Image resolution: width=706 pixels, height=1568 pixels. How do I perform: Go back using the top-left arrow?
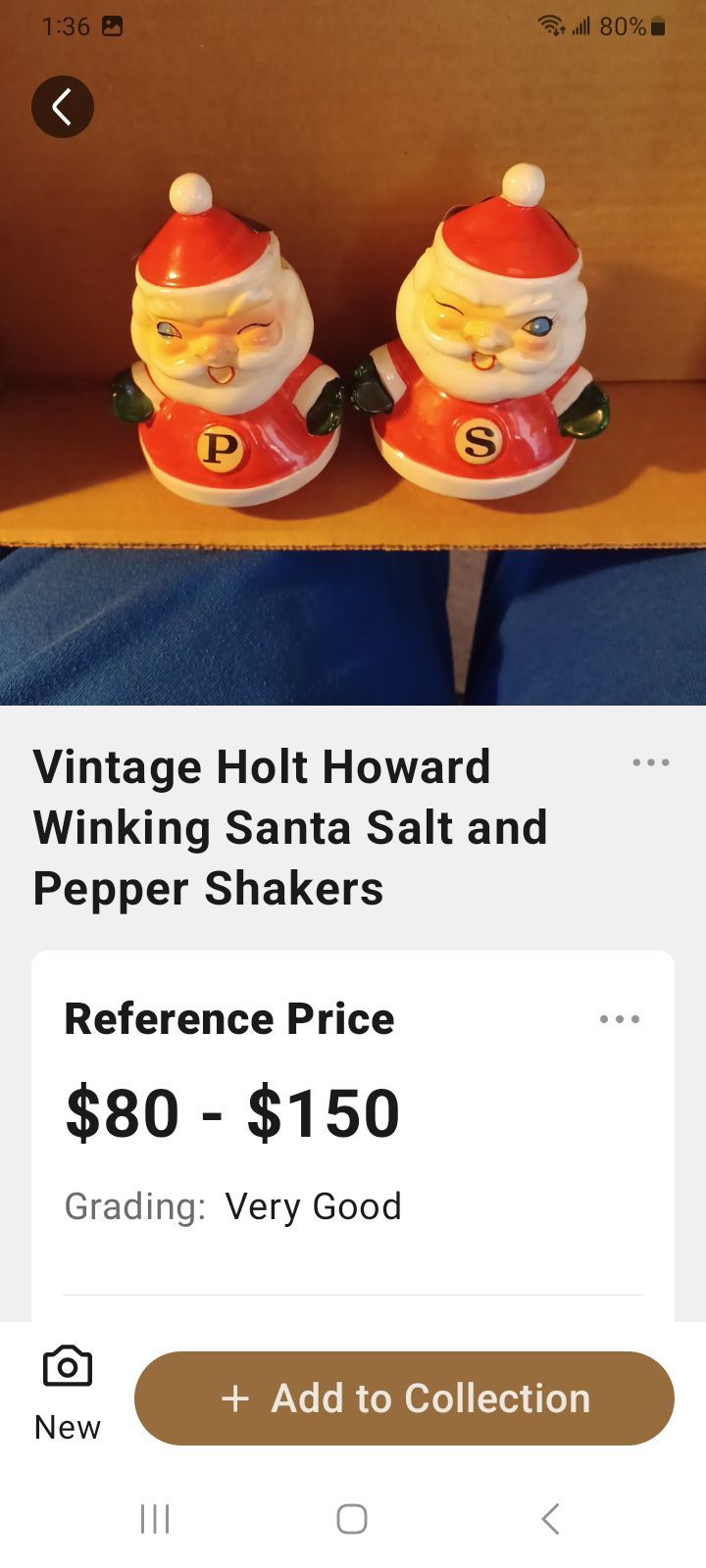click(x=63, y=107)
